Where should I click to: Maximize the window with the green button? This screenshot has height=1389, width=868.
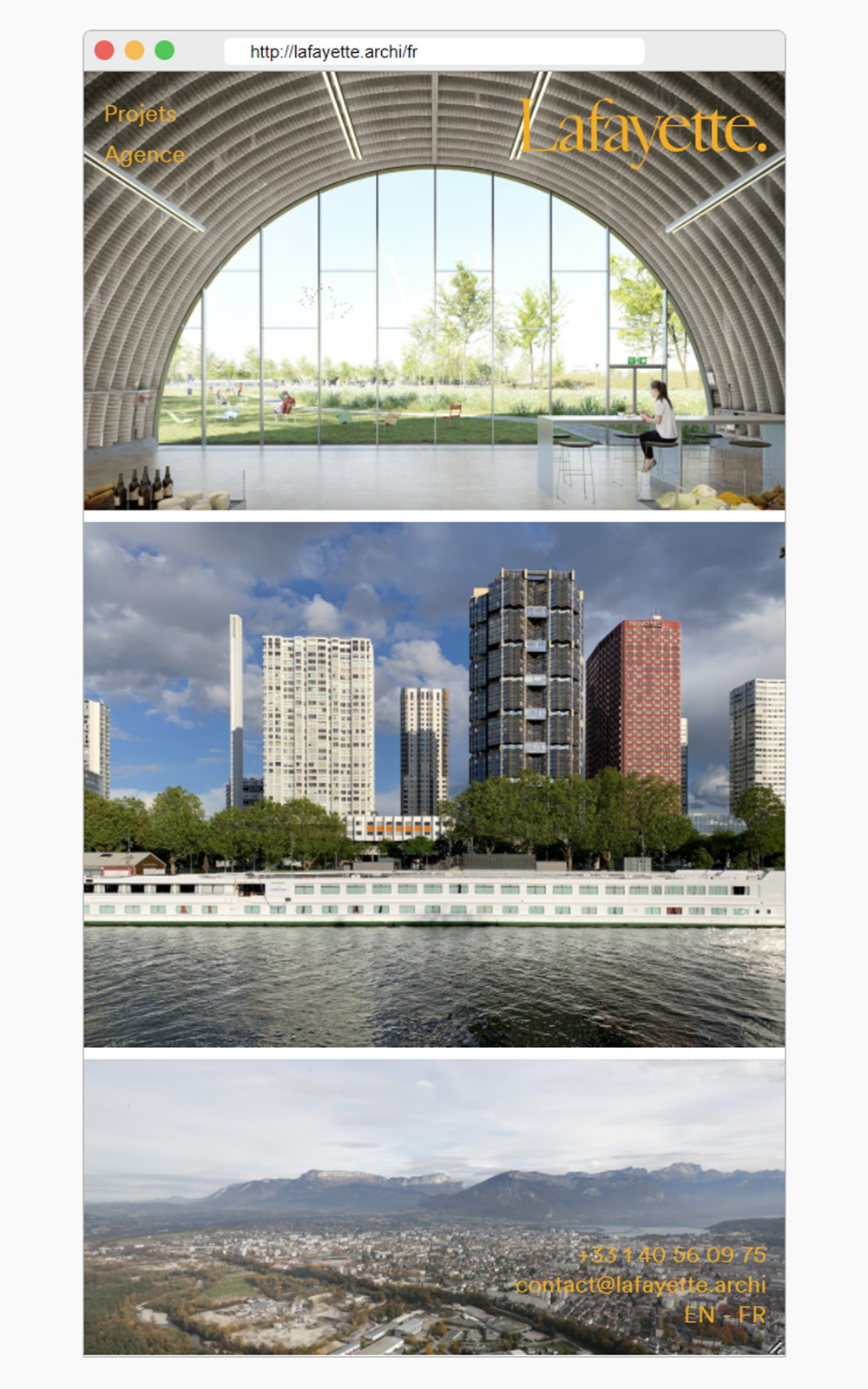[165, 50]
